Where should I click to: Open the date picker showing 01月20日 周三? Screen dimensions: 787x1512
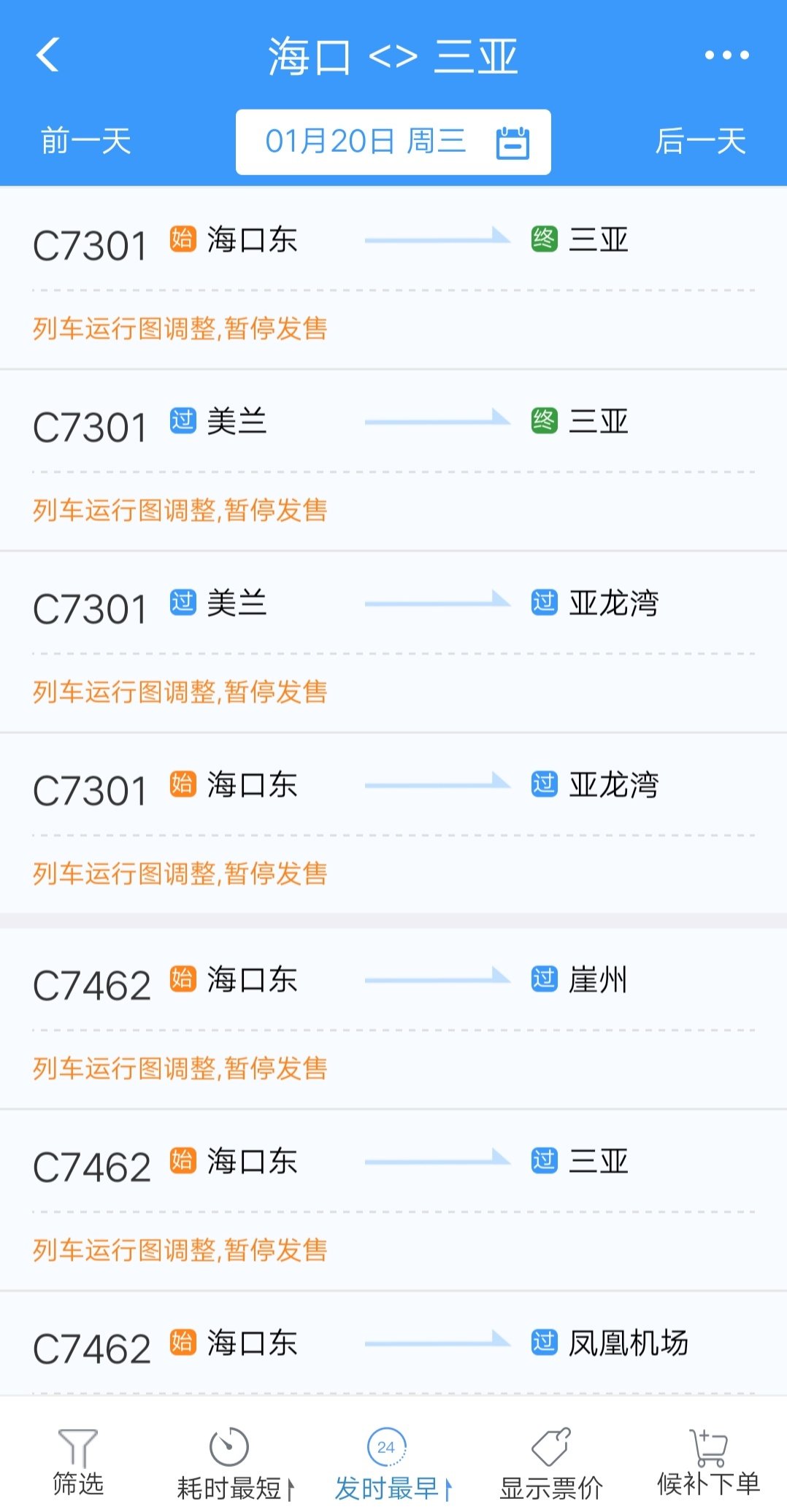(x=393, y=142)
